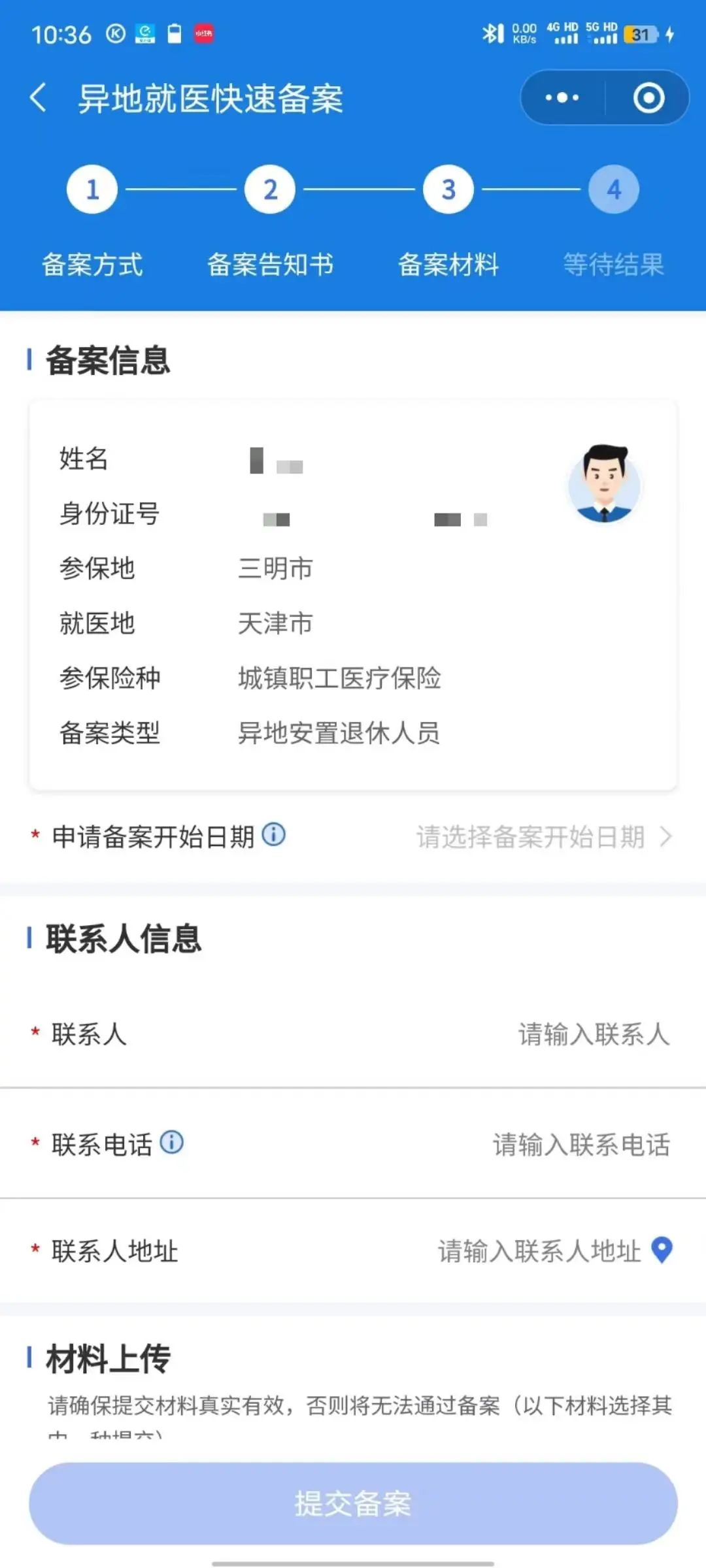
Task: Submit the form with 提交备案
Action: click(353, 1503)
